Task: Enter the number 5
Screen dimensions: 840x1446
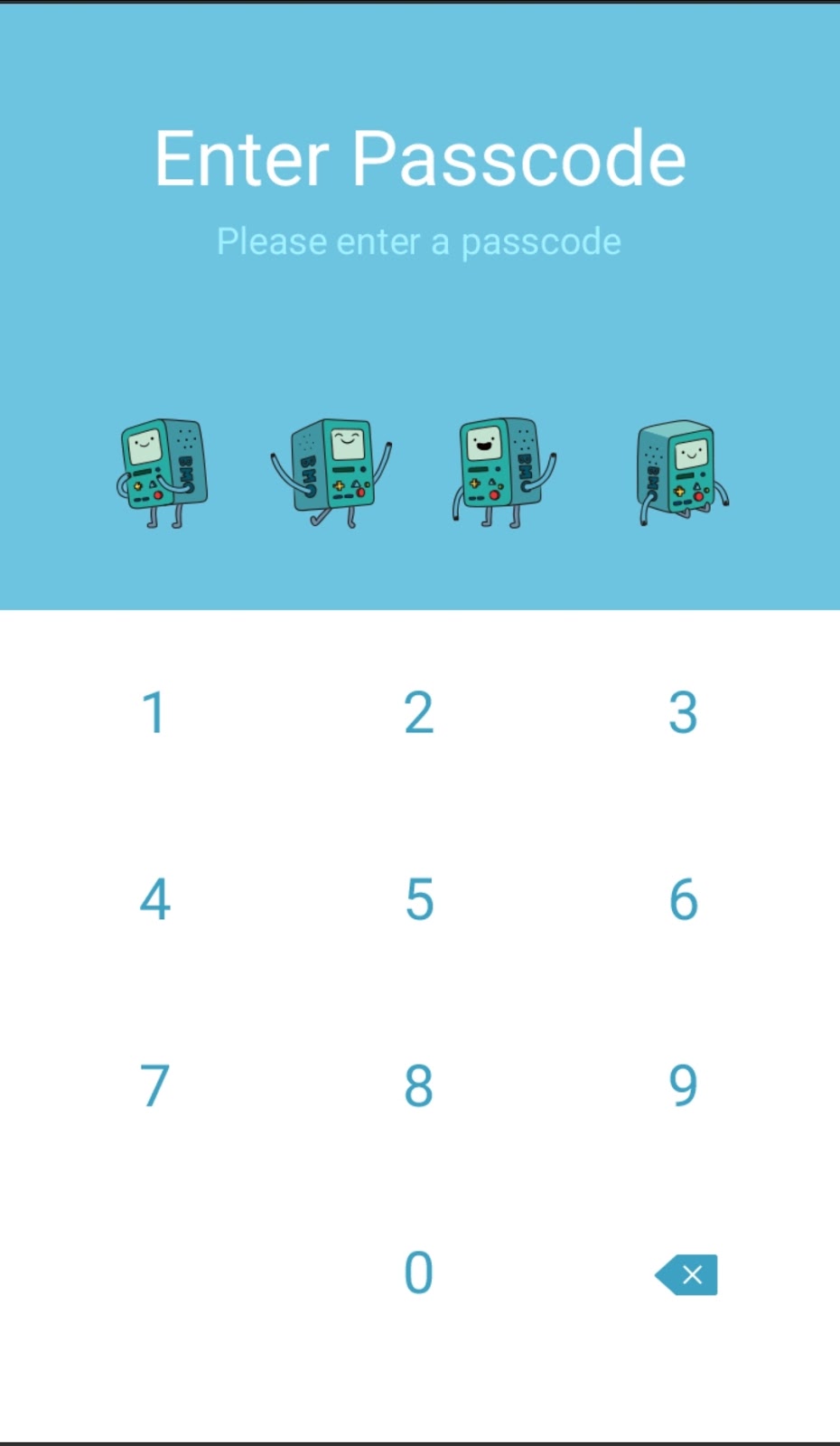Action: (419, 899)
